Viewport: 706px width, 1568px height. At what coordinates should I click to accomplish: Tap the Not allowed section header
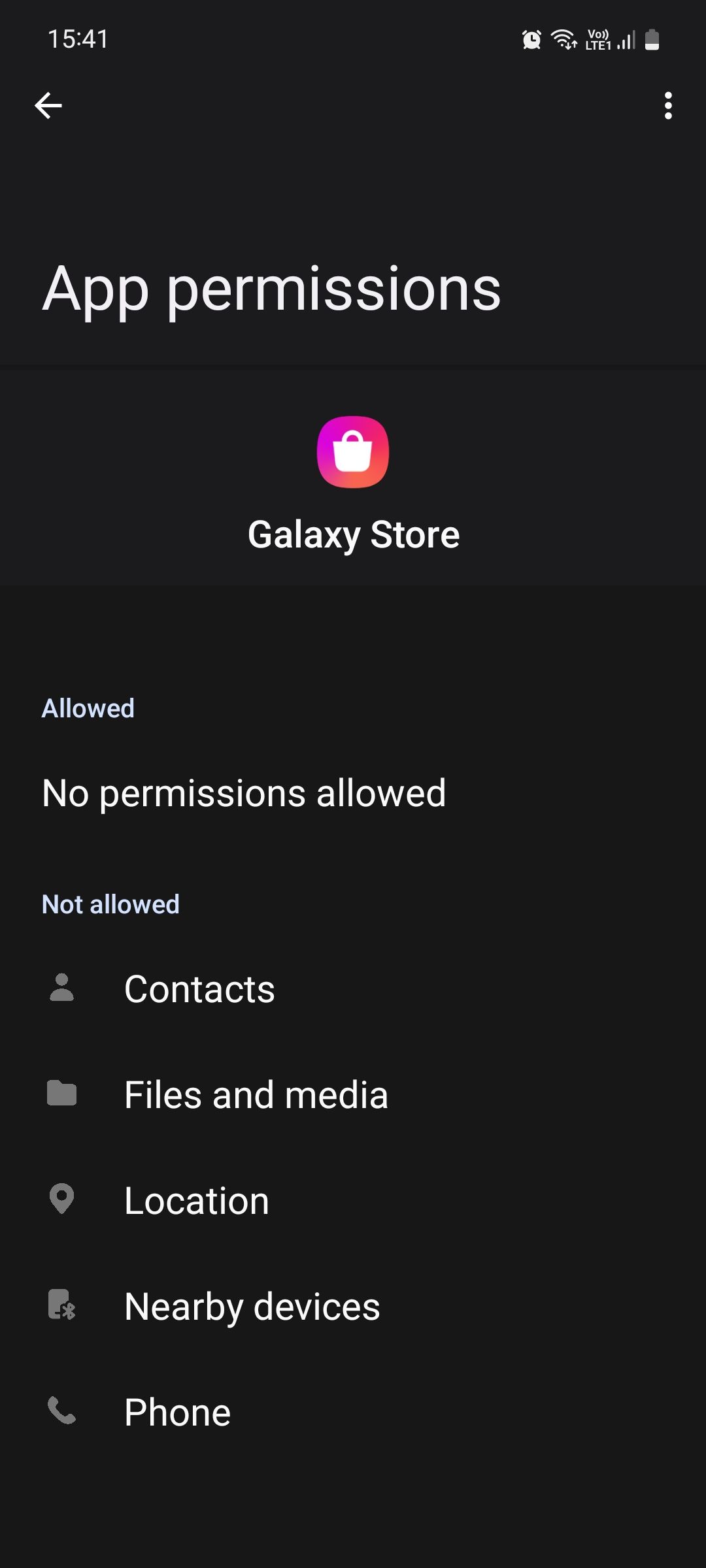[110, 904]
